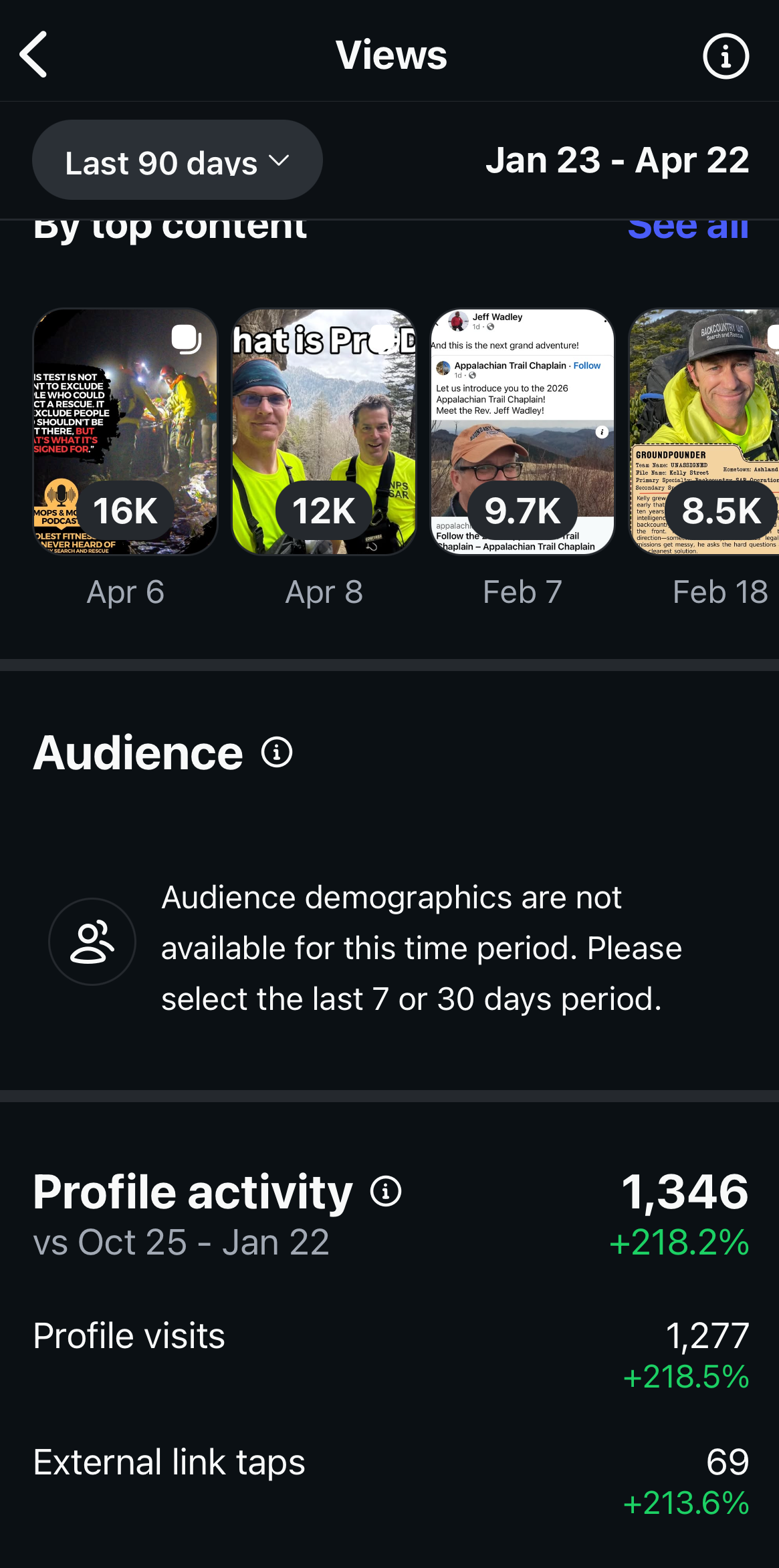Show info about the Audience section
779x1568 pixels.
277,753
